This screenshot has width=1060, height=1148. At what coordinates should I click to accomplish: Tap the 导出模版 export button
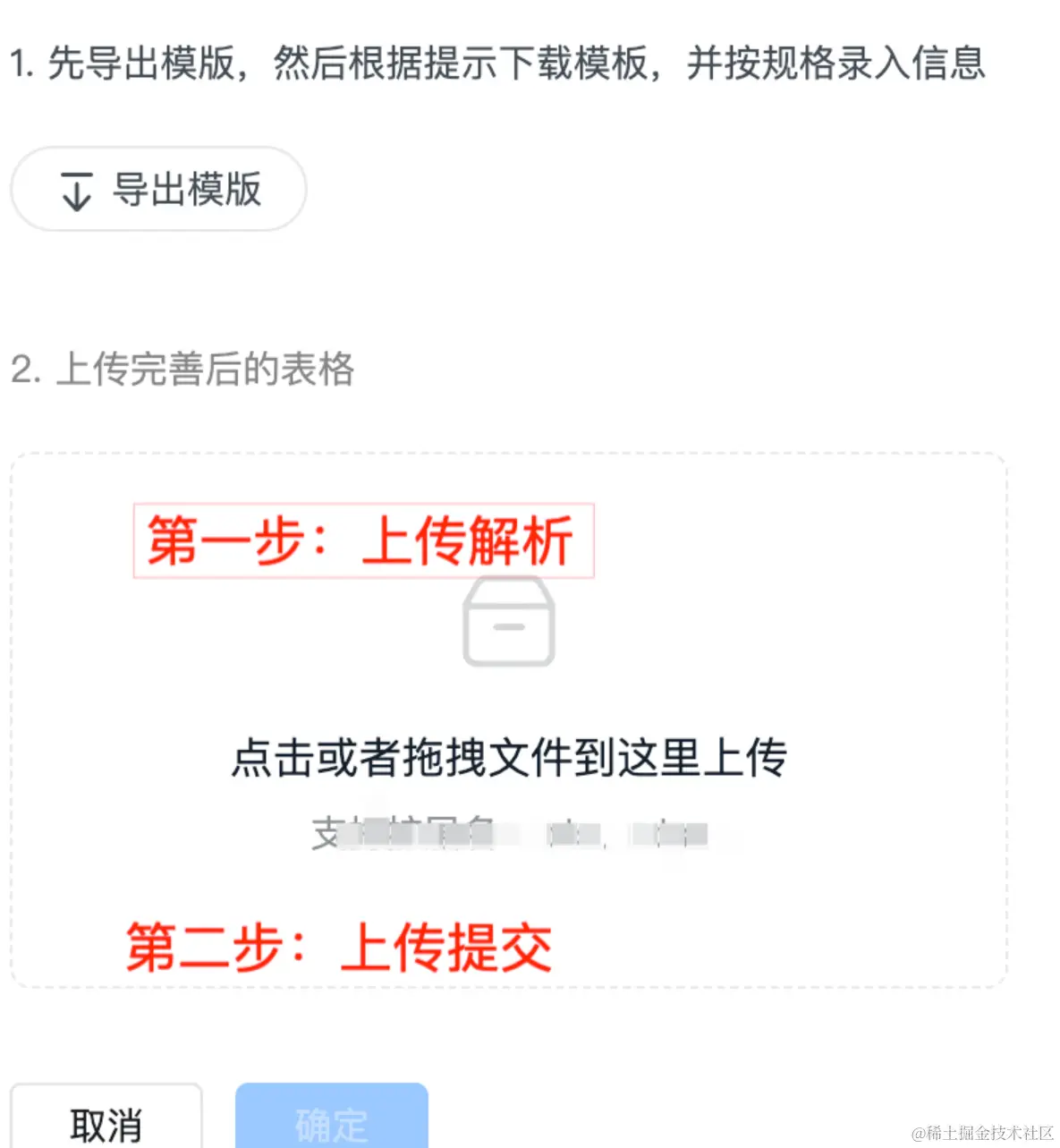[x=158, y=190]
